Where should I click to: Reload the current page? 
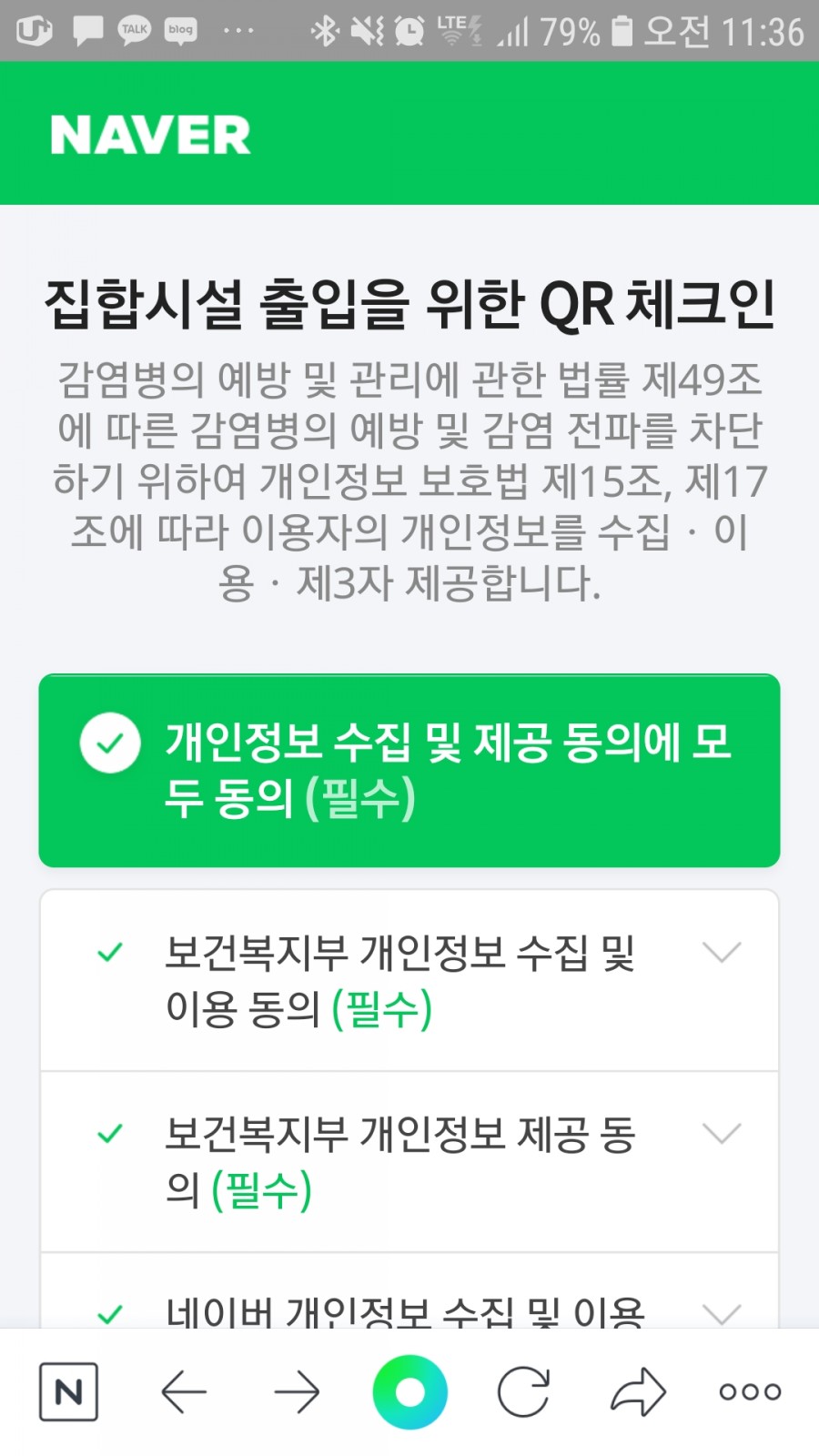click(x=523, y=1391)
